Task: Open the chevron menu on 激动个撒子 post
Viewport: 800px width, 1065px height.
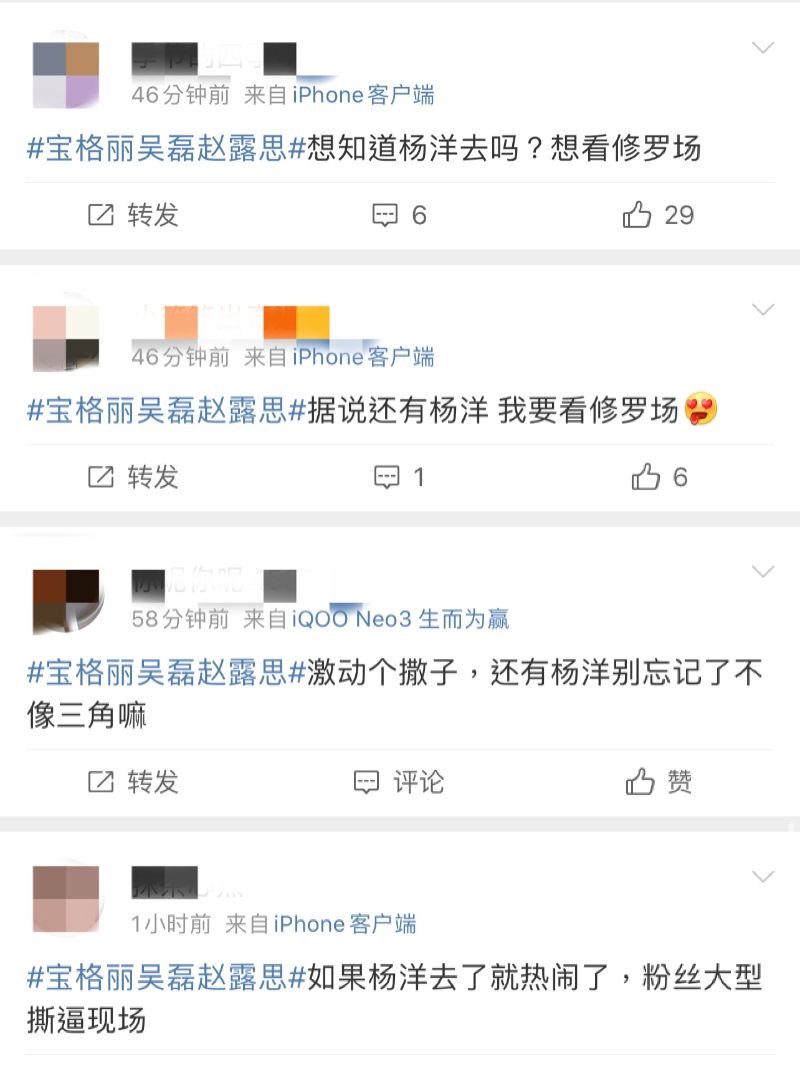Action: (763, 571)
